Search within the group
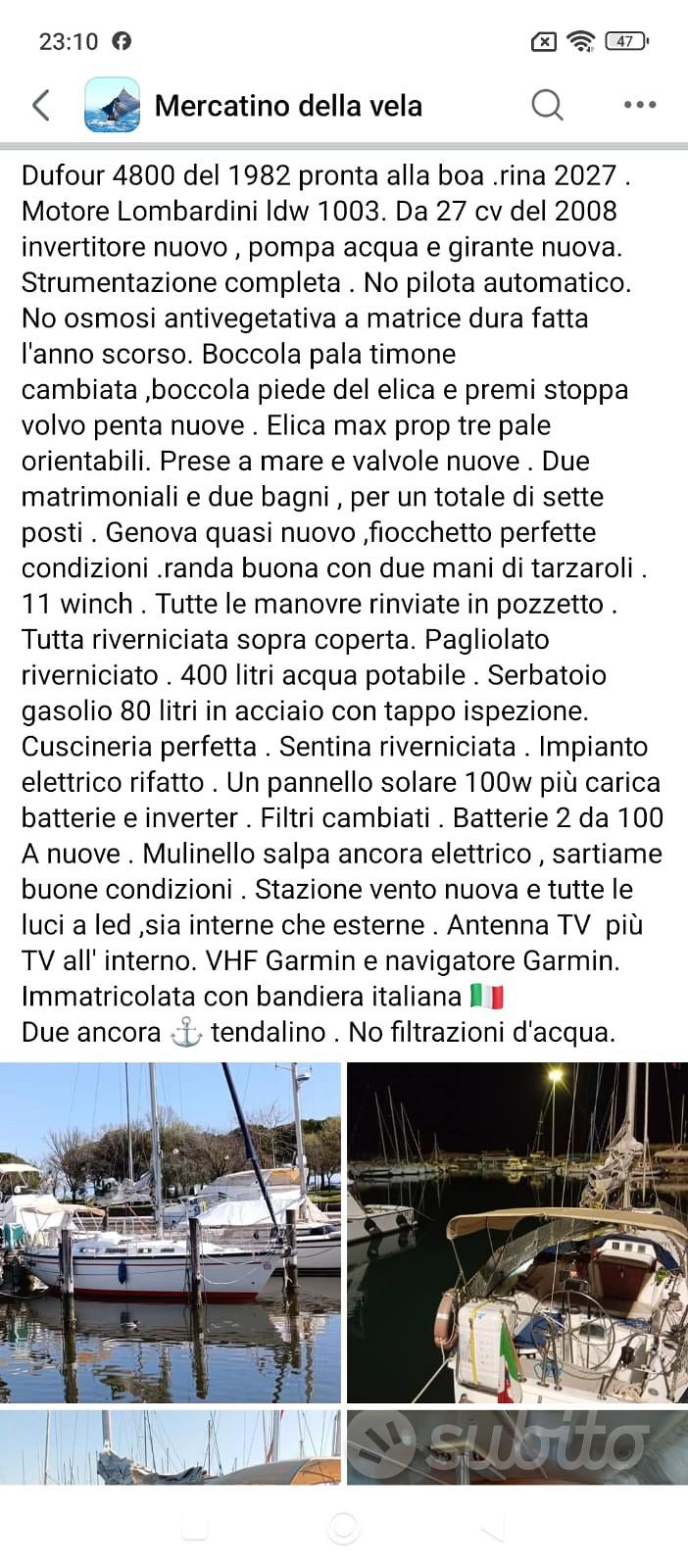 coord(547,105)
